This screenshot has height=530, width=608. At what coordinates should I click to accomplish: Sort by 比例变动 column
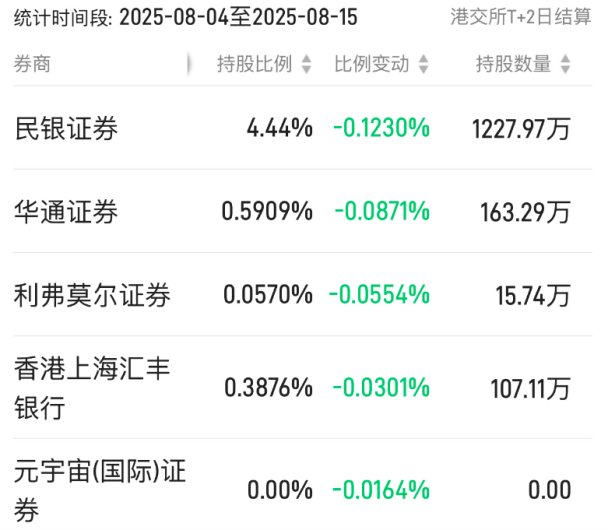(381, 64)
